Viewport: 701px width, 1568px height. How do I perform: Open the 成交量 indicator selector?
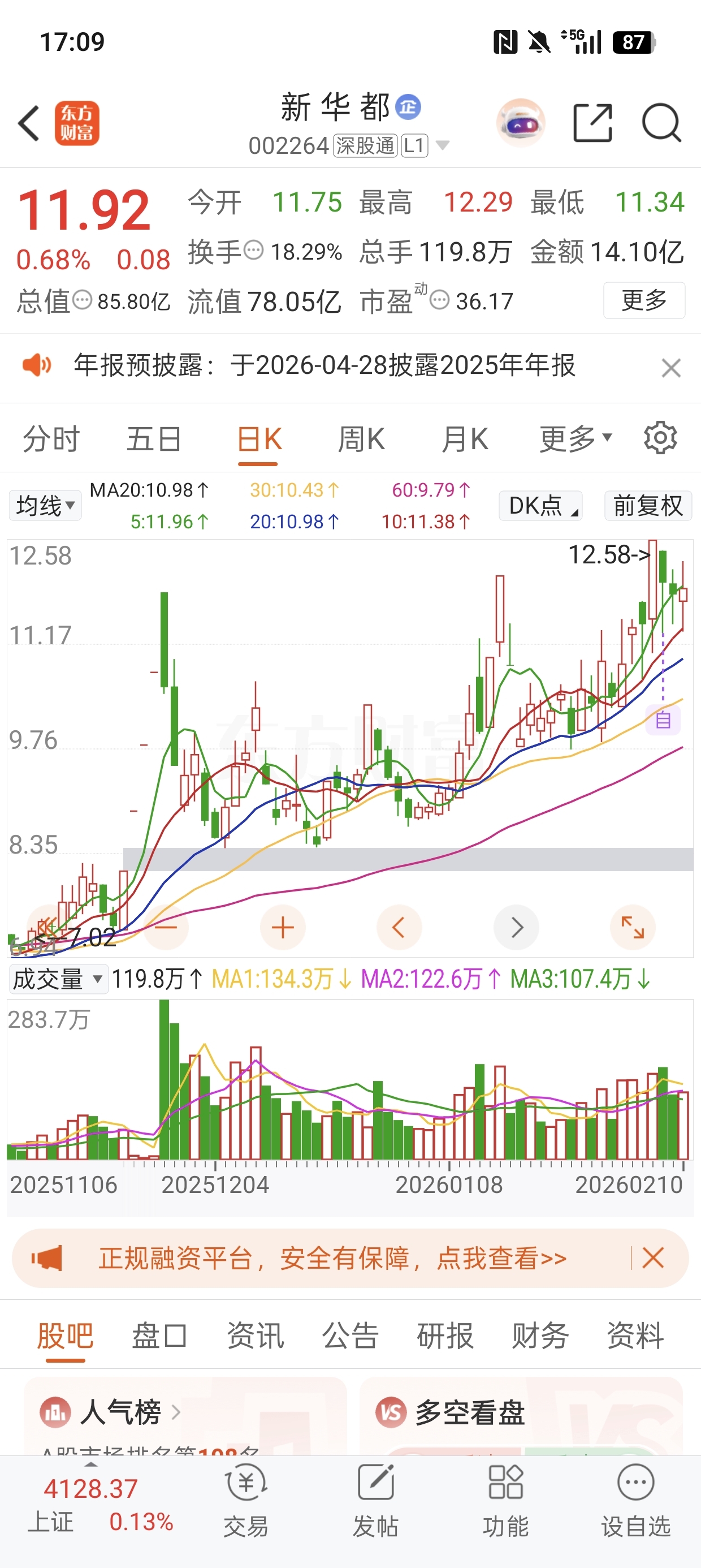pyautogui.click(x=57, y=979)
